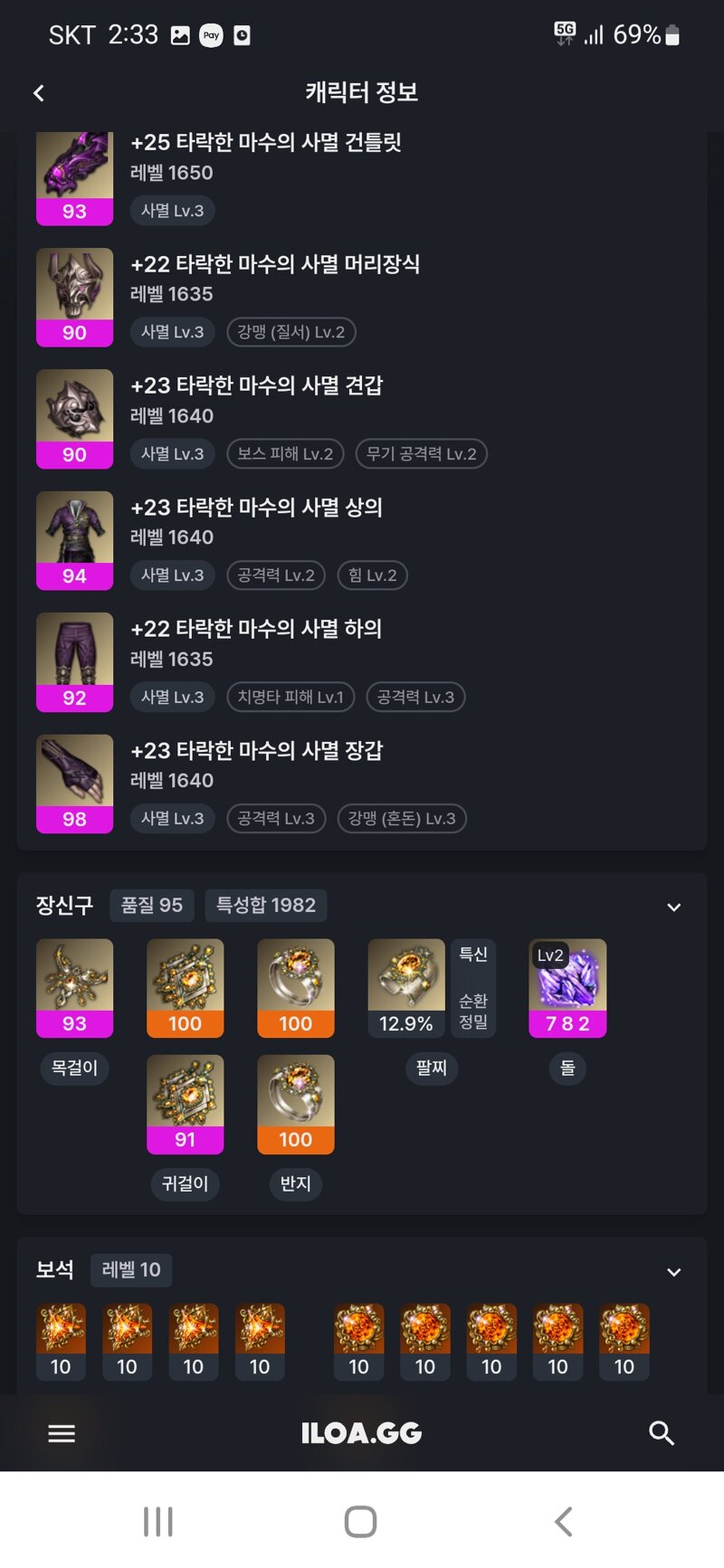Collapse the 보석 section
The image size is (724, 1568).
tap(673, 1271)
